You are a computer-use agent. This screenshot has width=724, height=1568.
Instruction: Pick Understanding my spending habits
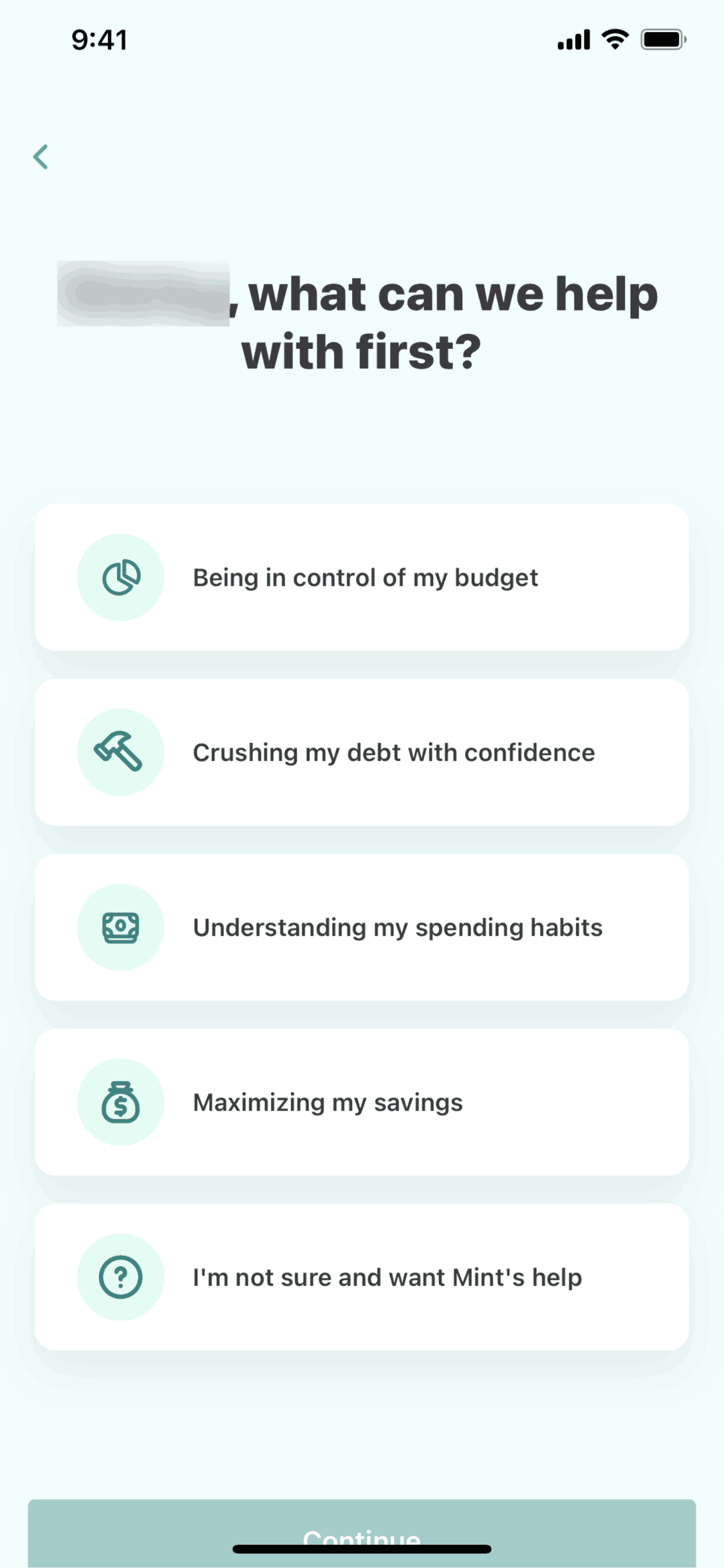tap(362, 928)
